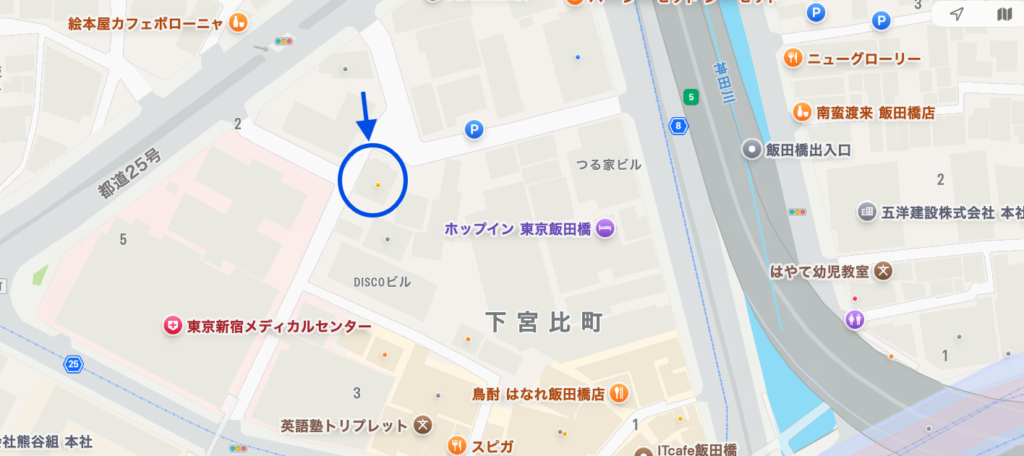1024x456 pixels.
Task: Tap the 英語塾トリプレット marker
Action: (423, 425)
